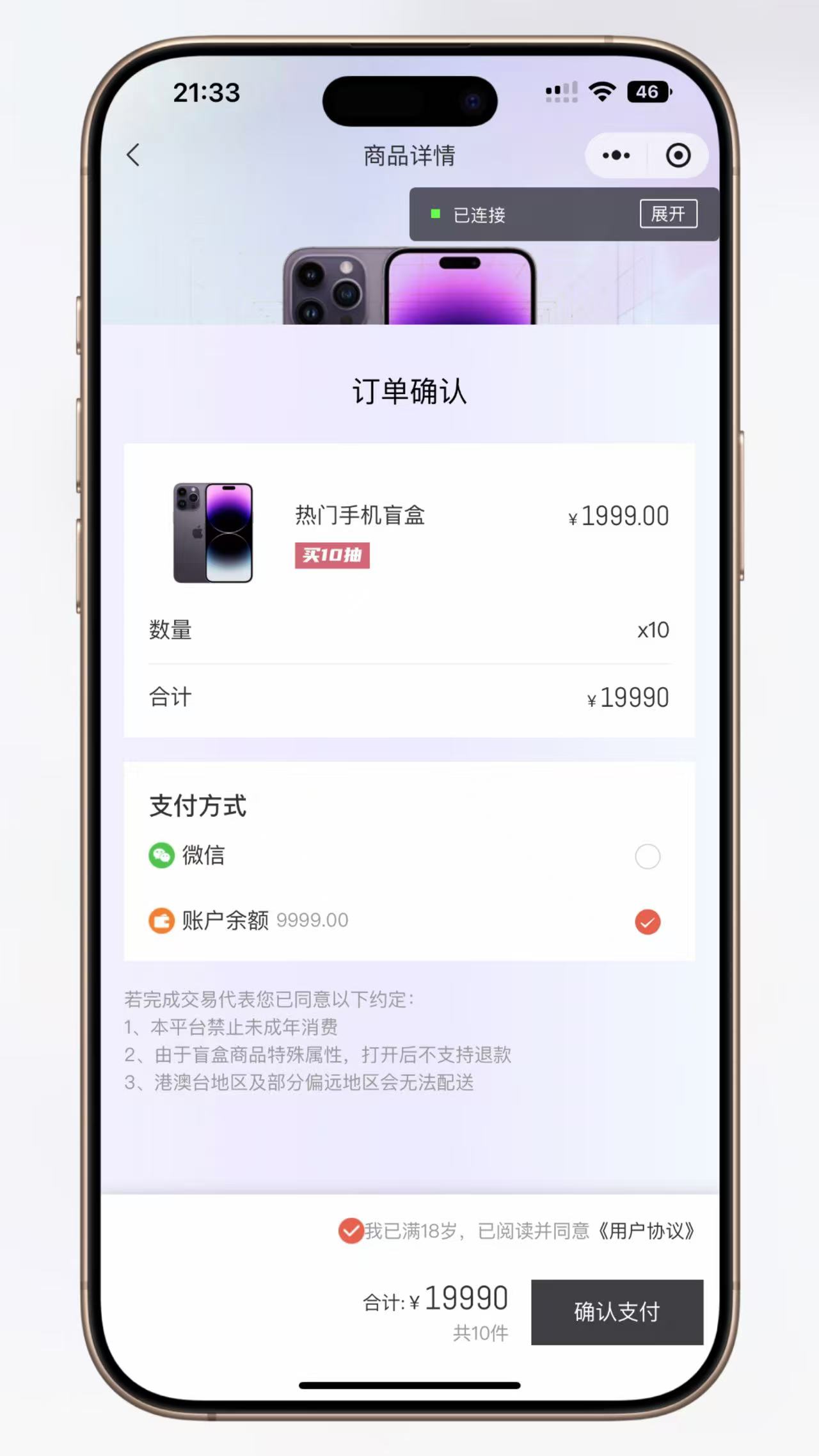Screen dimensions: 819x1456
Task: Tap 确认支付 to confirm the payment
Action: [617, 1312]
